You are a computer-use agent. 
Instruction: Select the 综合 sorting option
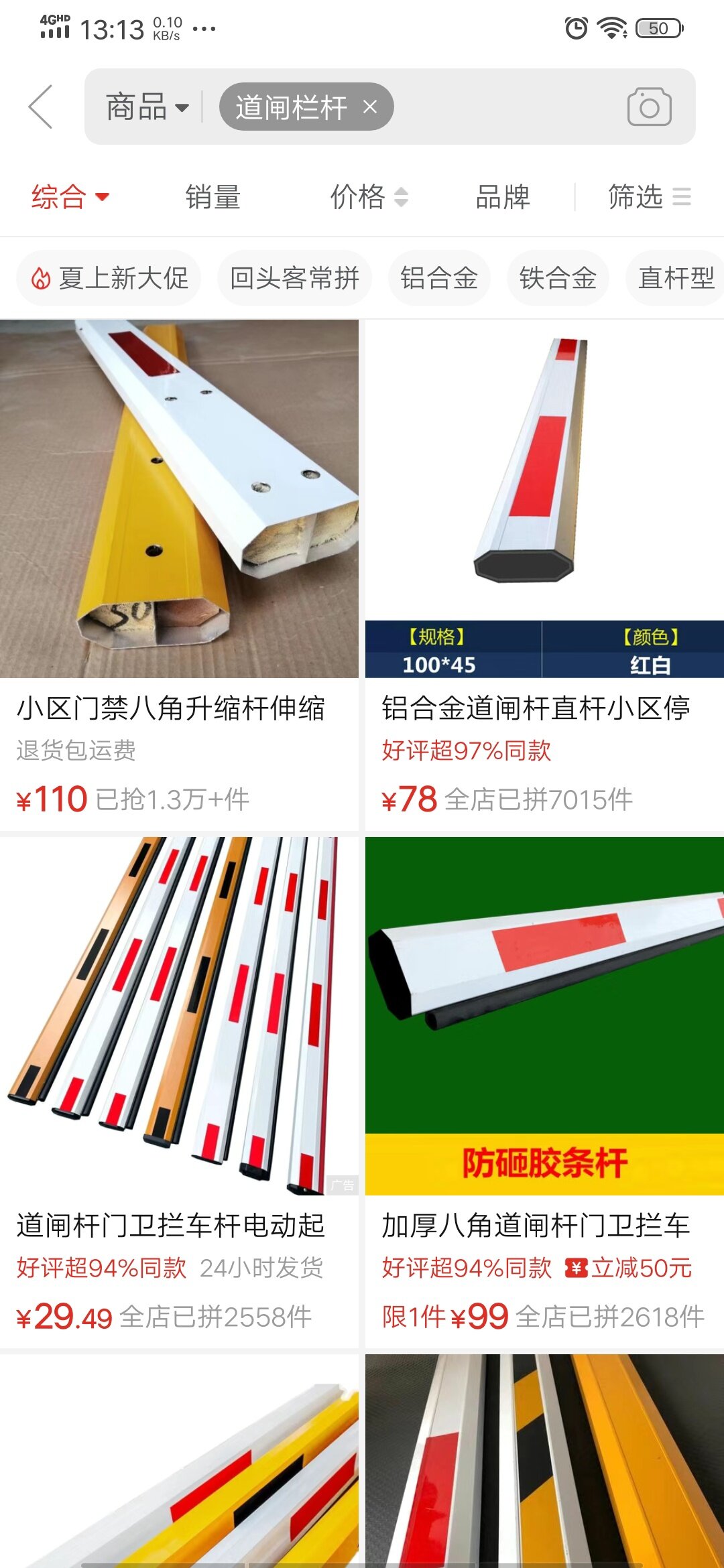pyautogui.click(x=70, y=197)
